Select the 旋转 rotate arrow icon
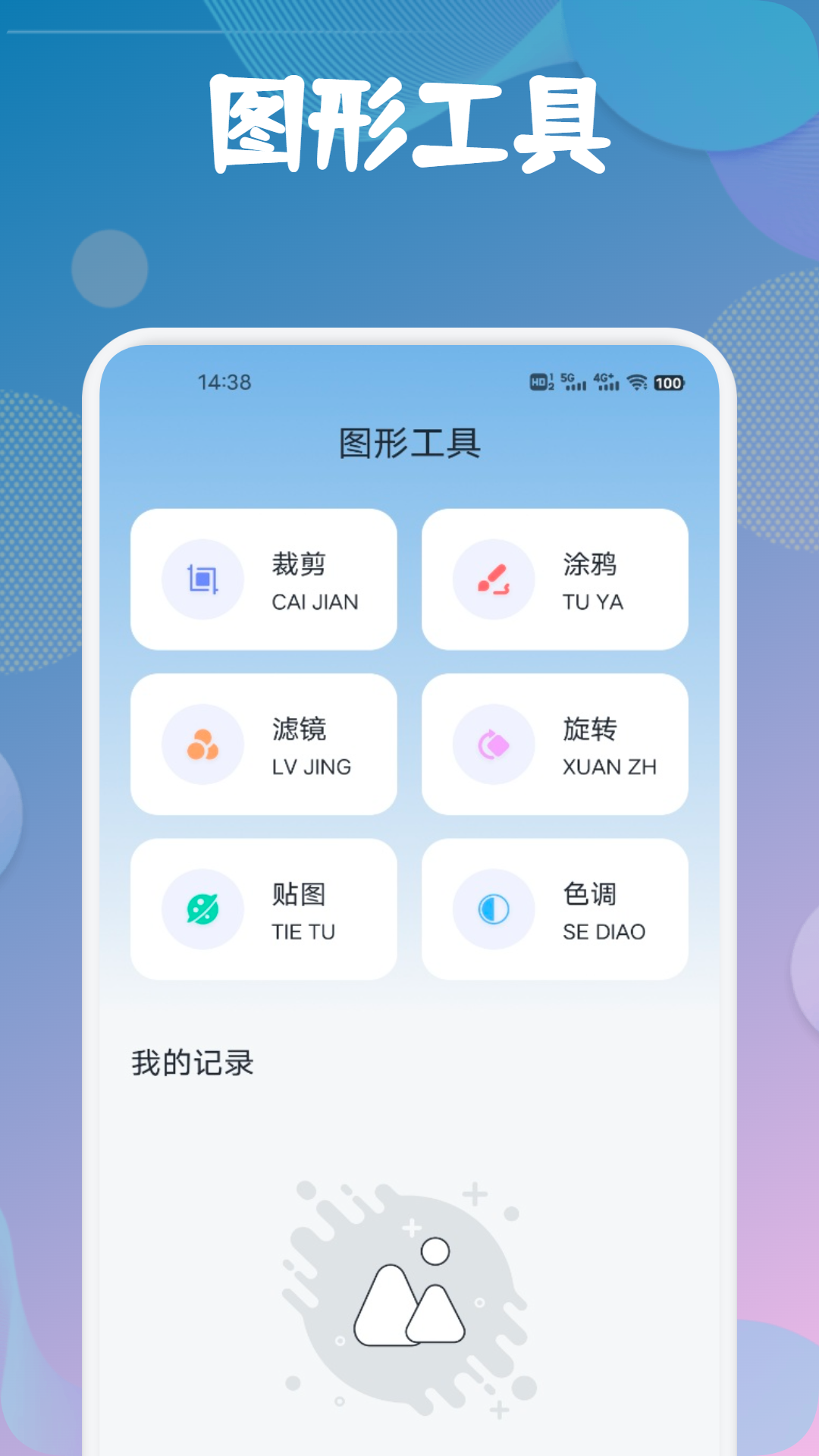 [493, 745]
